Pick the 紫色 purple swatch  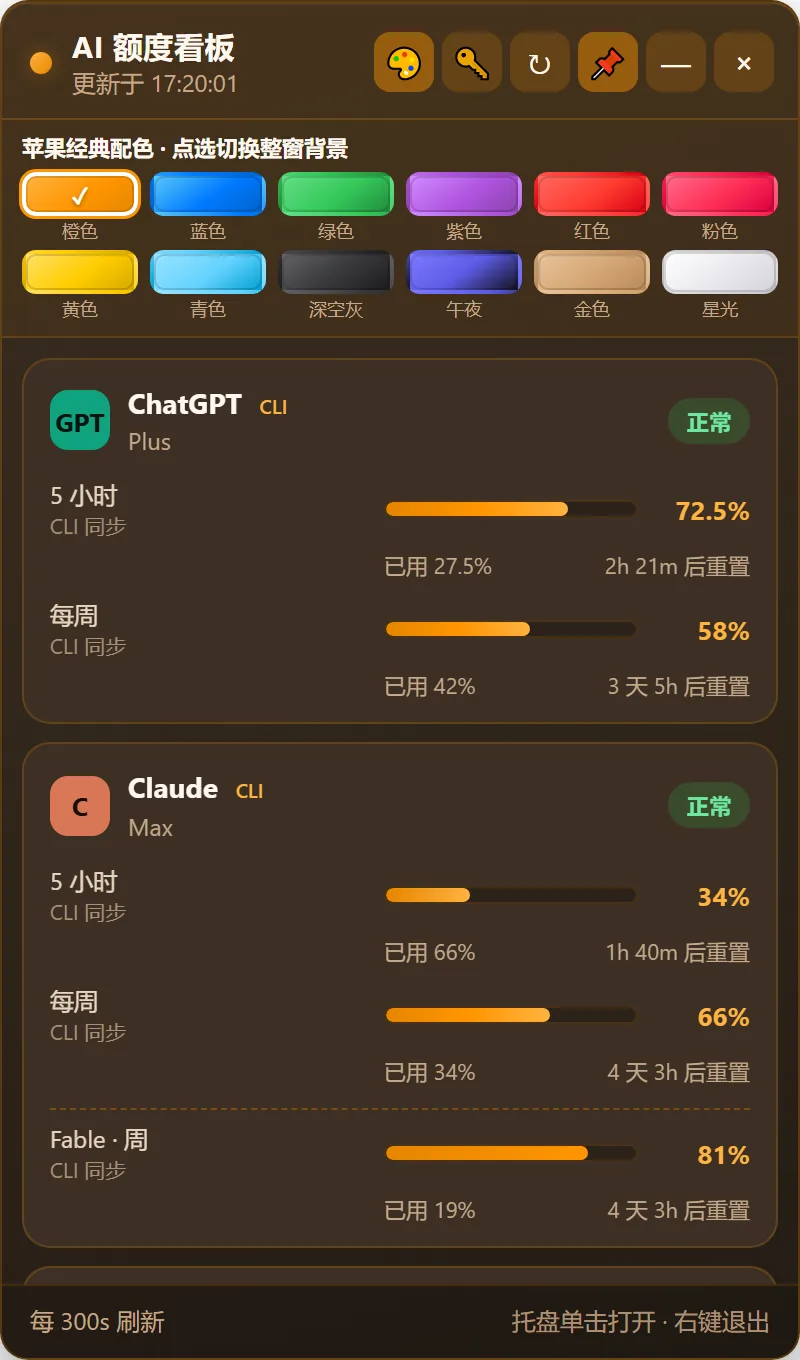[x=464, y=194]
